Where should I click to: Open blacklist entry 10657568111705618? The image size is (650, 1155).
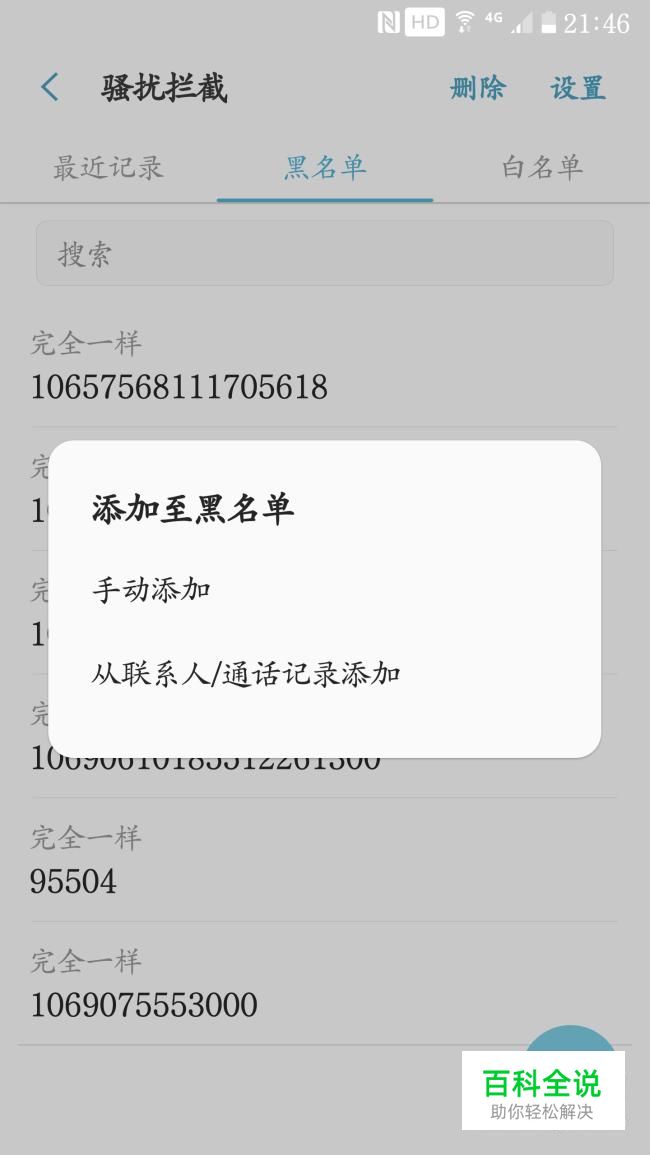324,365
